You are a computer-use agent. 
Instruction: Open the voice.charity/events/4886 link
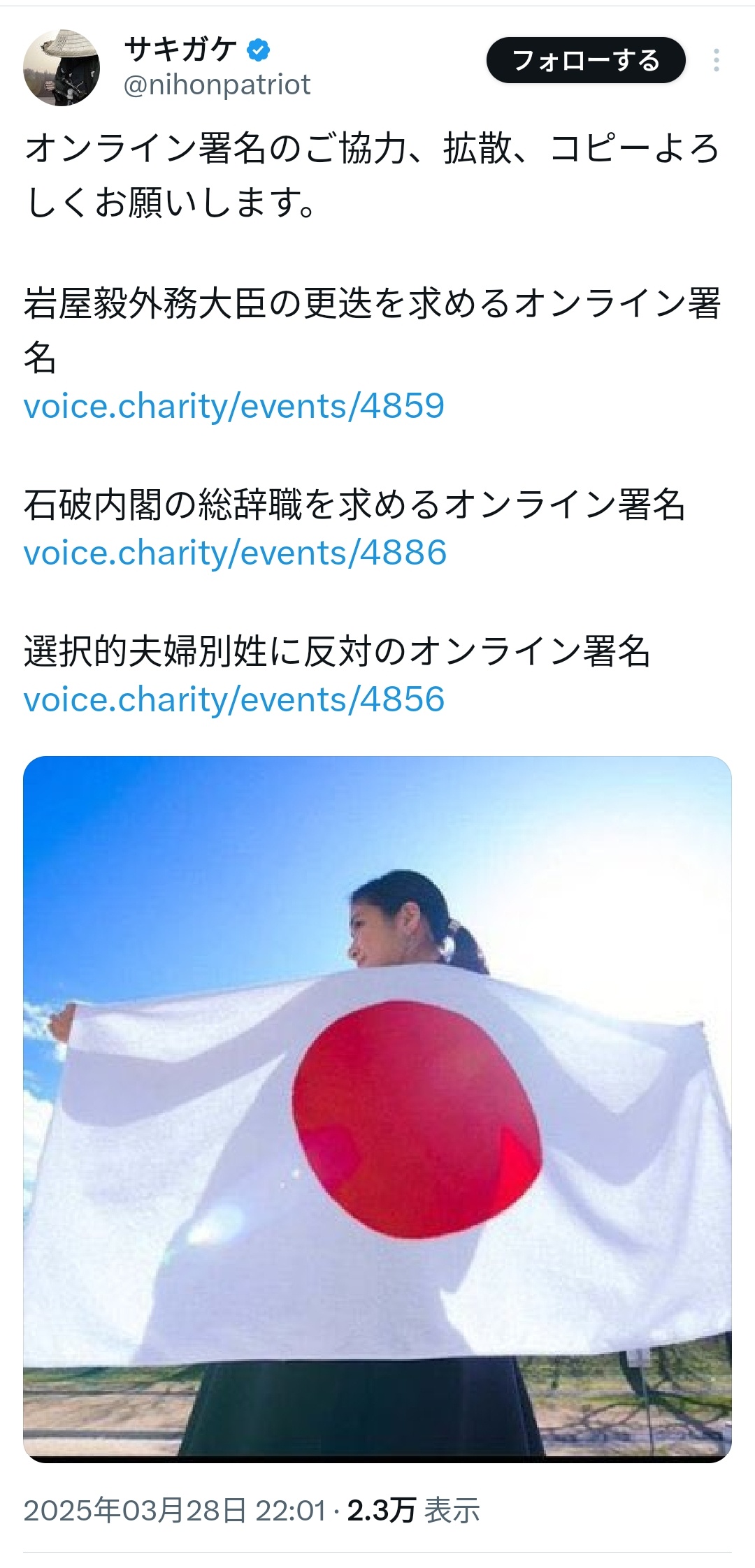click(x=235, y=553)
